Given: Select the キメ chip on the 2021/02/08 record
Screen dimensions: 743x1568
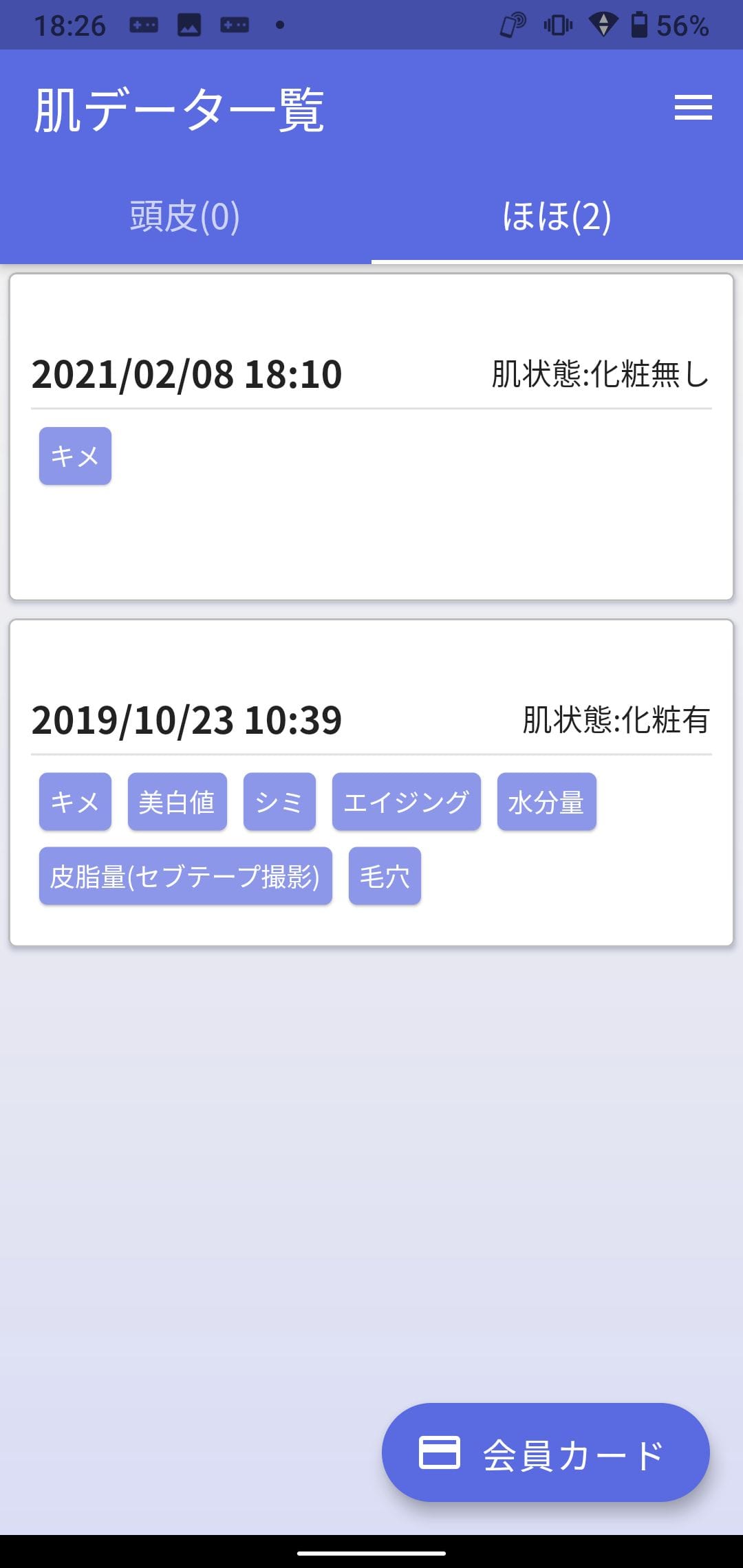Looking at the screenshot, I should tap(74, 455).
